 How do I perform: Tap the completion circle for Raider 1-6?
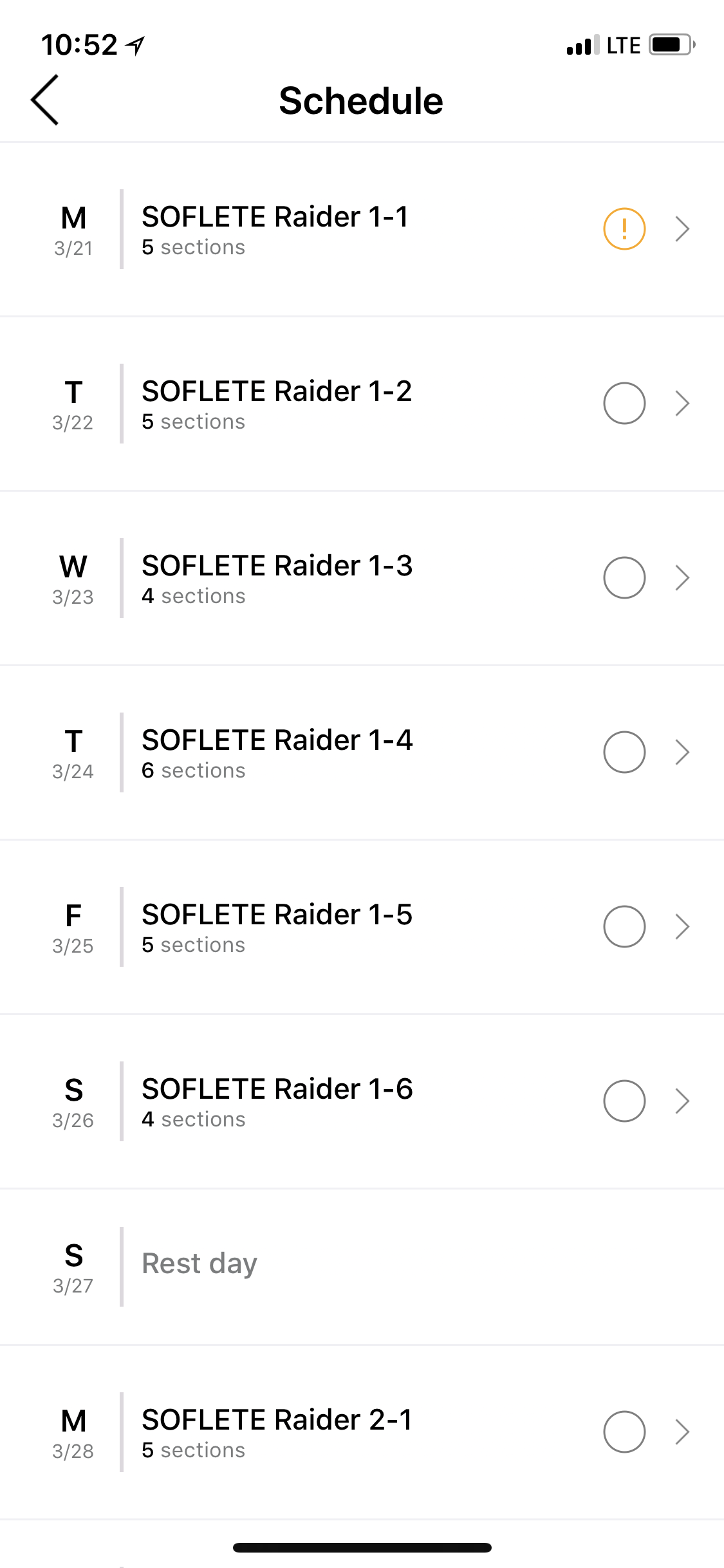point(624,1101)
